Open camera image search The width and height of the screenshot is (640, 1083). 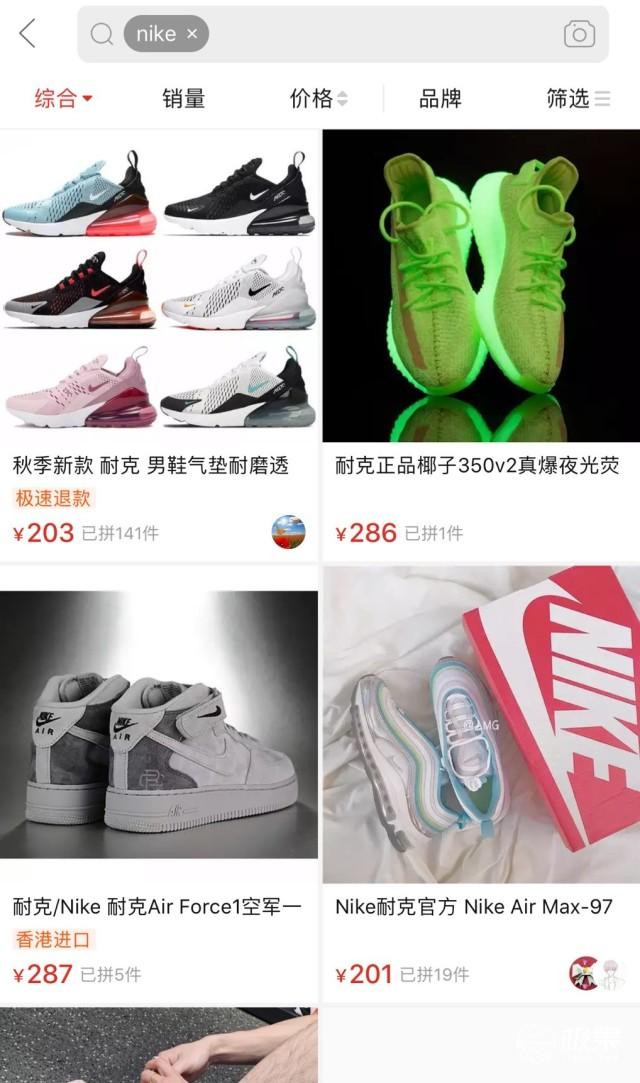click(x=579, y=34)
